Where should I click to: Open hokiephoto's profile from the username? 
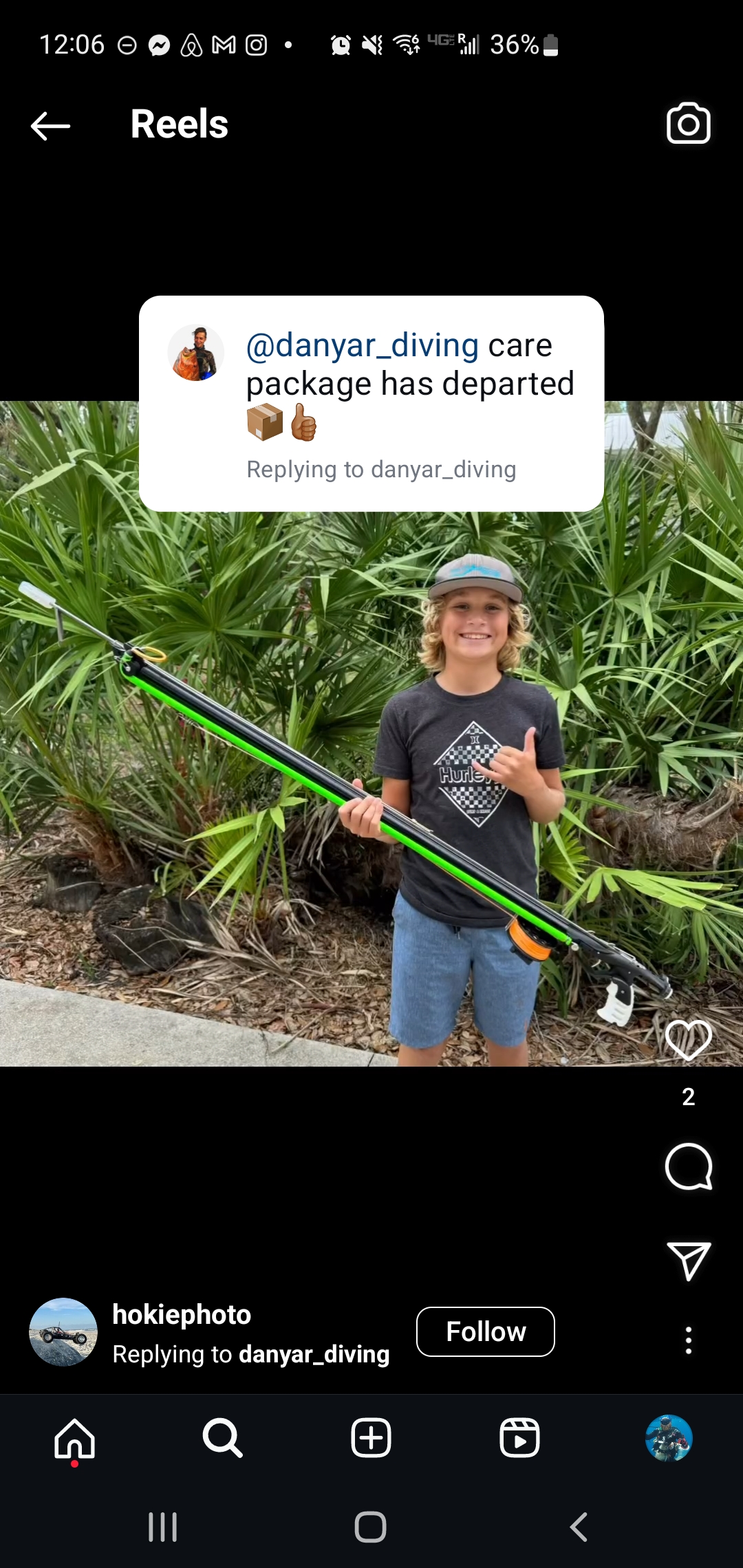tap(182, 1314)
